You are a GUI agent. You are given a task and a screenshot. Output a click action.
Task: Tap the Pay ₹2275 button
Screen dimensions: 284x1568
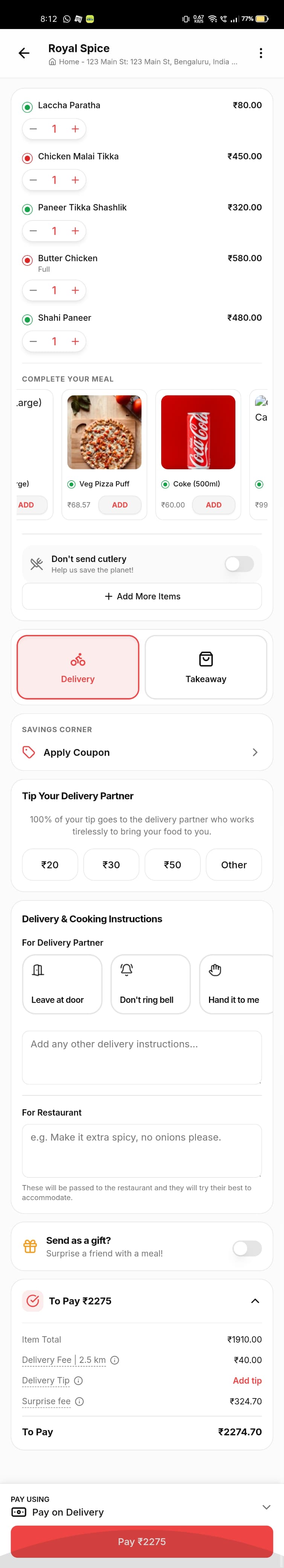click(142, 1542)
